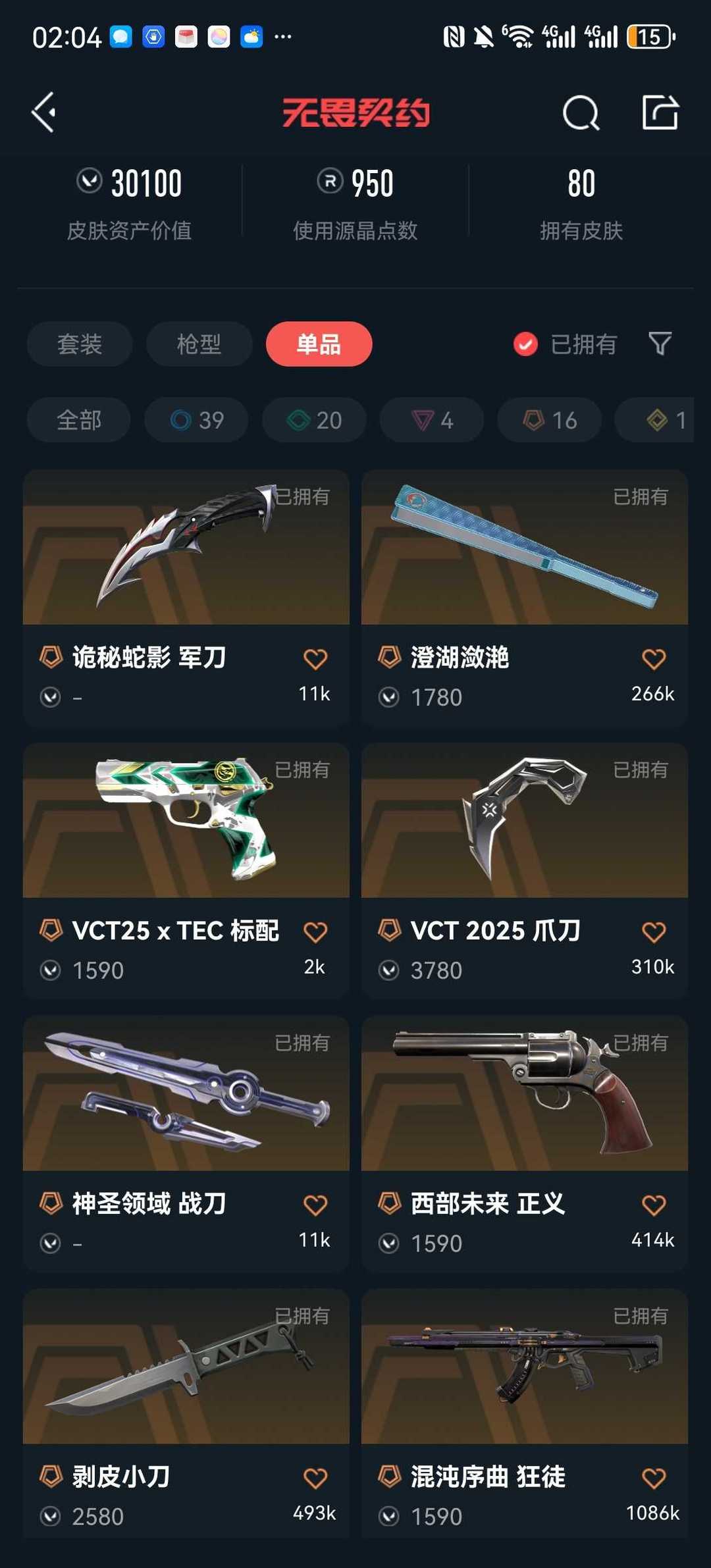Switch to the 枪型 tab

(x=199, y=344)
